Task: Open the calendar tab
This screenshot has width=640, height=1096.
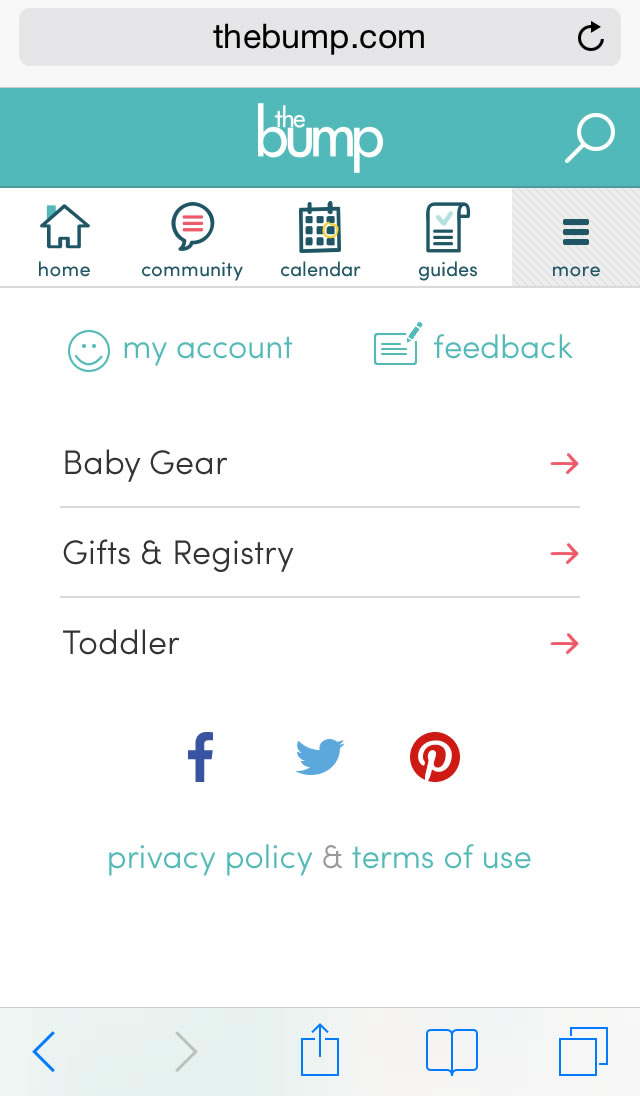Action: [x=320, y=240]
